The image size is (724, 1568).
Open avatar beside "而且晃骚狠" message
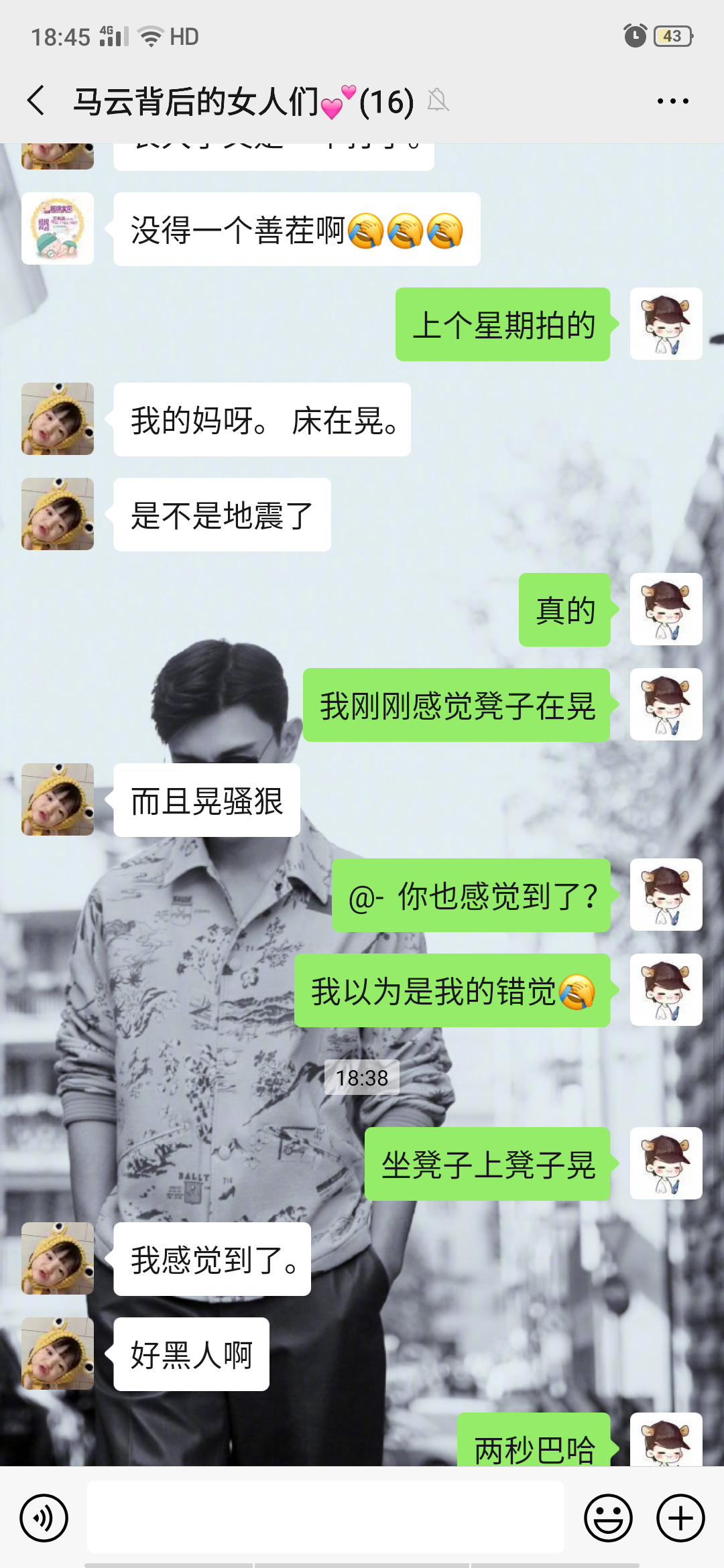(58, 799)
